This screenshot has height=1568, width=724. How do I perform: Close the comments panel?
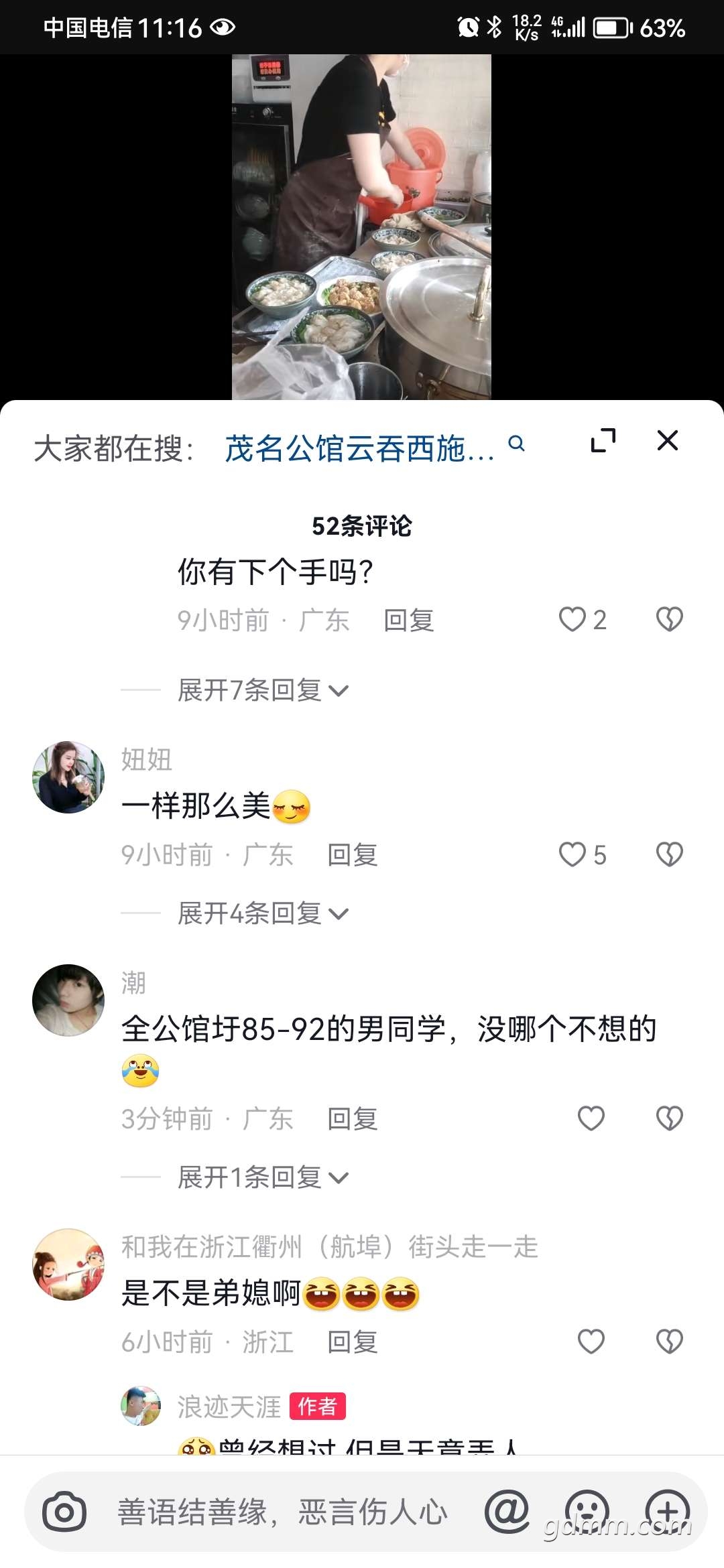point(668,441)
